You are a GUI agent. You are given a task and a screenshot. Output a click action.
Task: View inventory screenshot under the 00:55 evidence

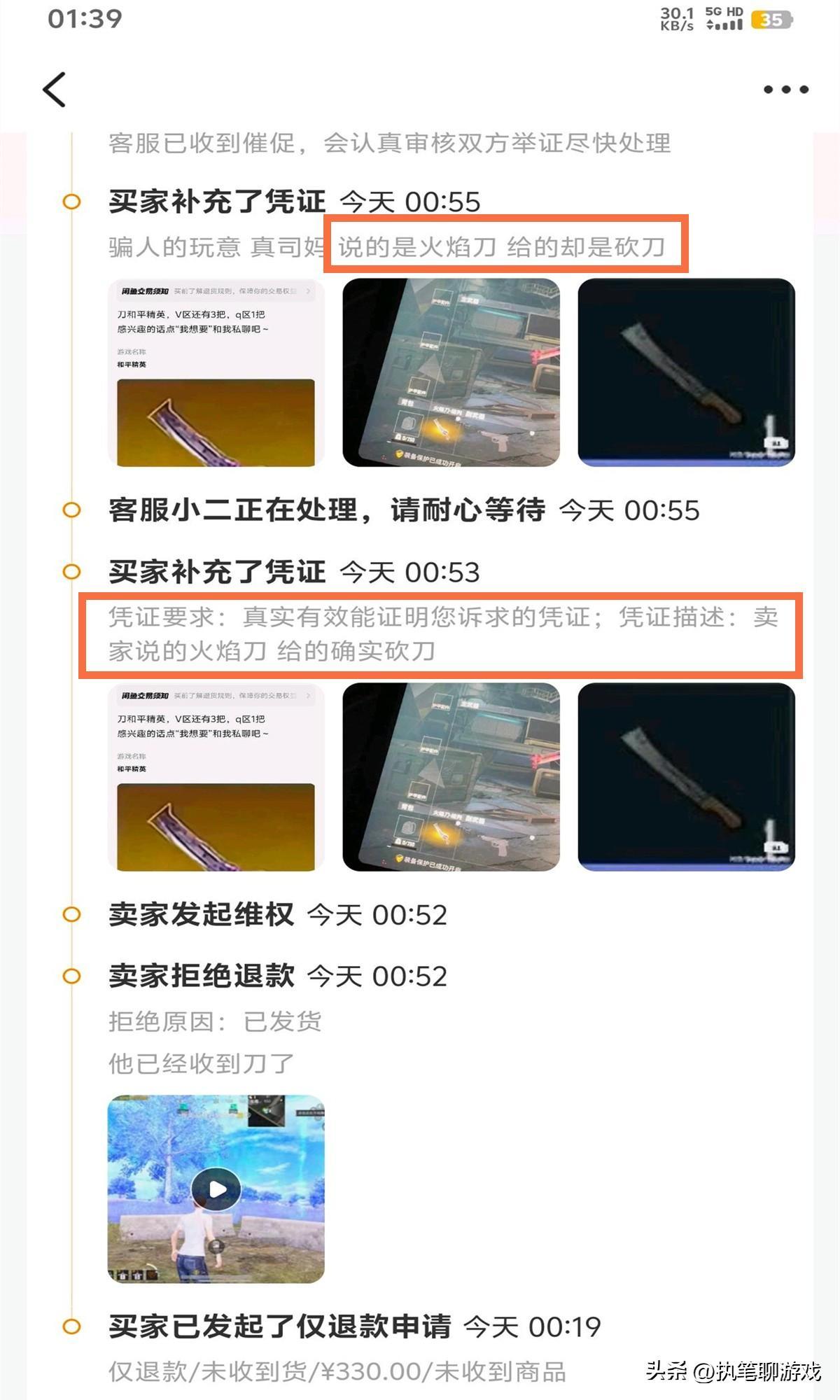pos(451,372)
